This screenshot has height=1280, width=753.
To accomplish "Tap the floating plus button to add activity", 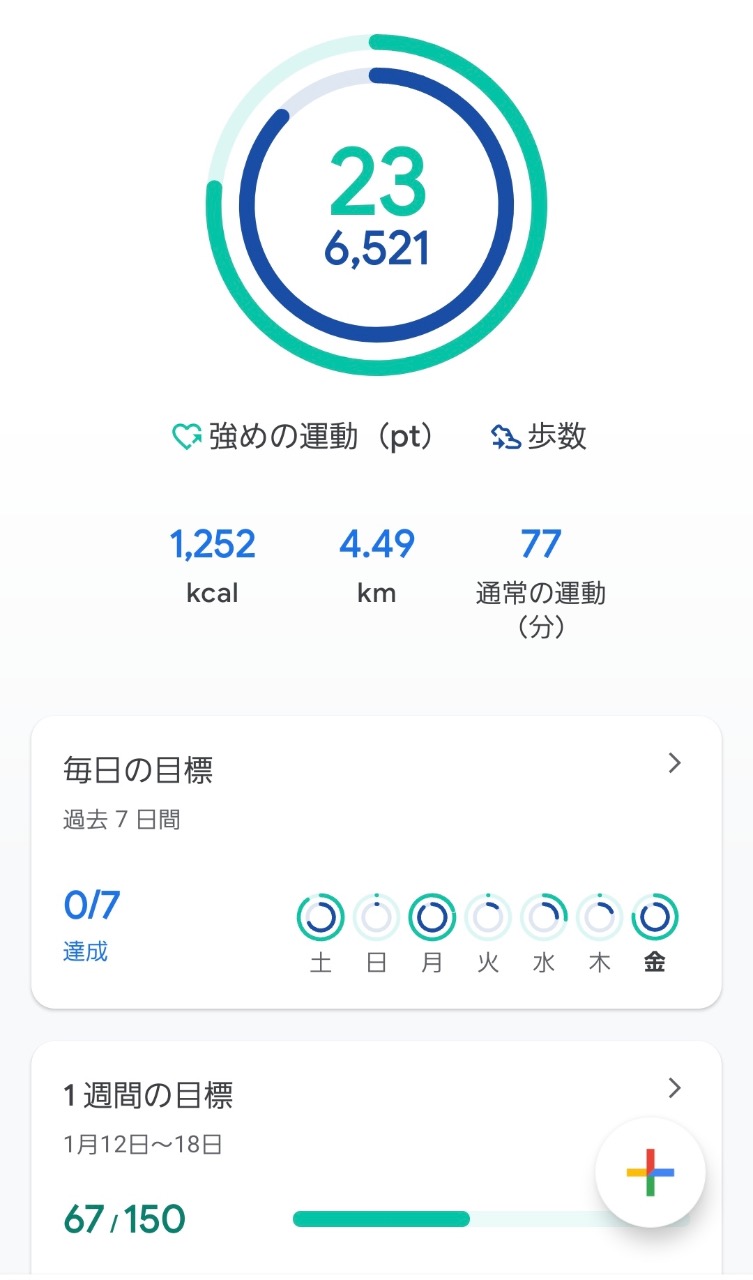I will pos(650,1172).
